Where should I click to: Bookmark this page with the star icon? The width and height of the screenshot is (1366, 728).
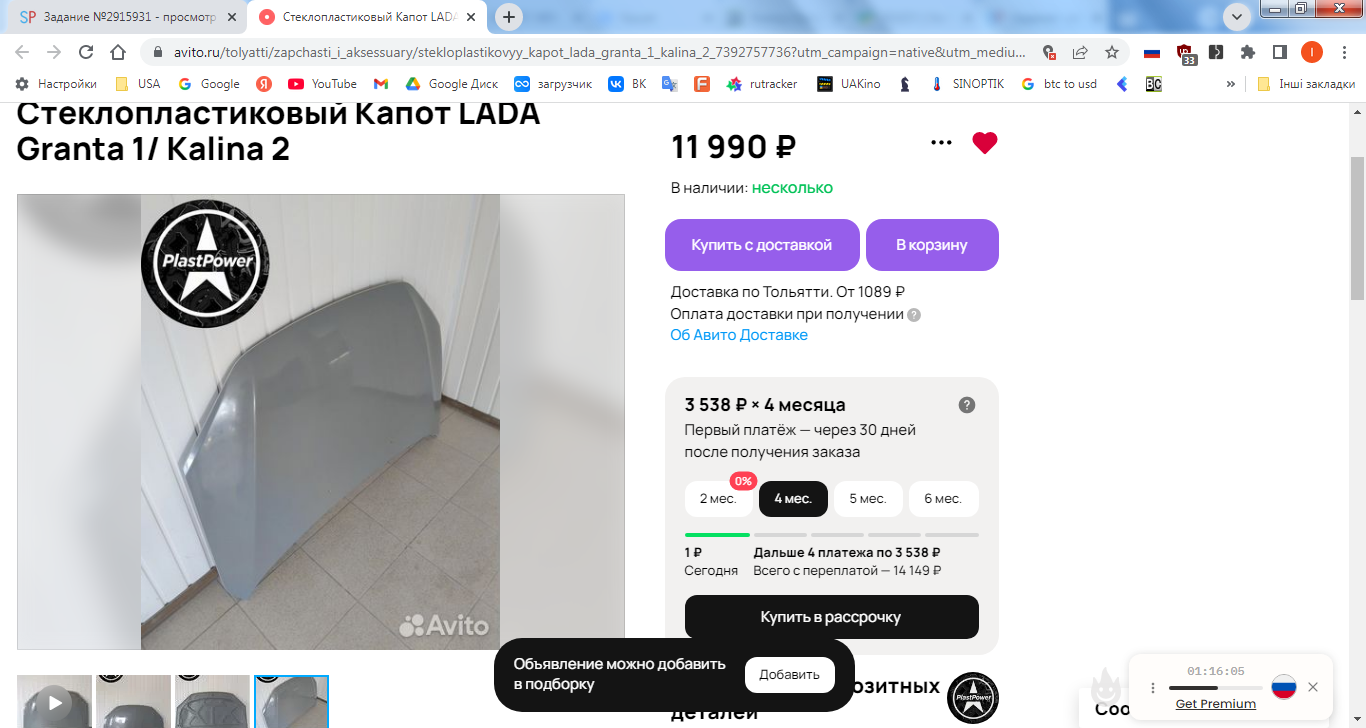(x=1111, y=52)
